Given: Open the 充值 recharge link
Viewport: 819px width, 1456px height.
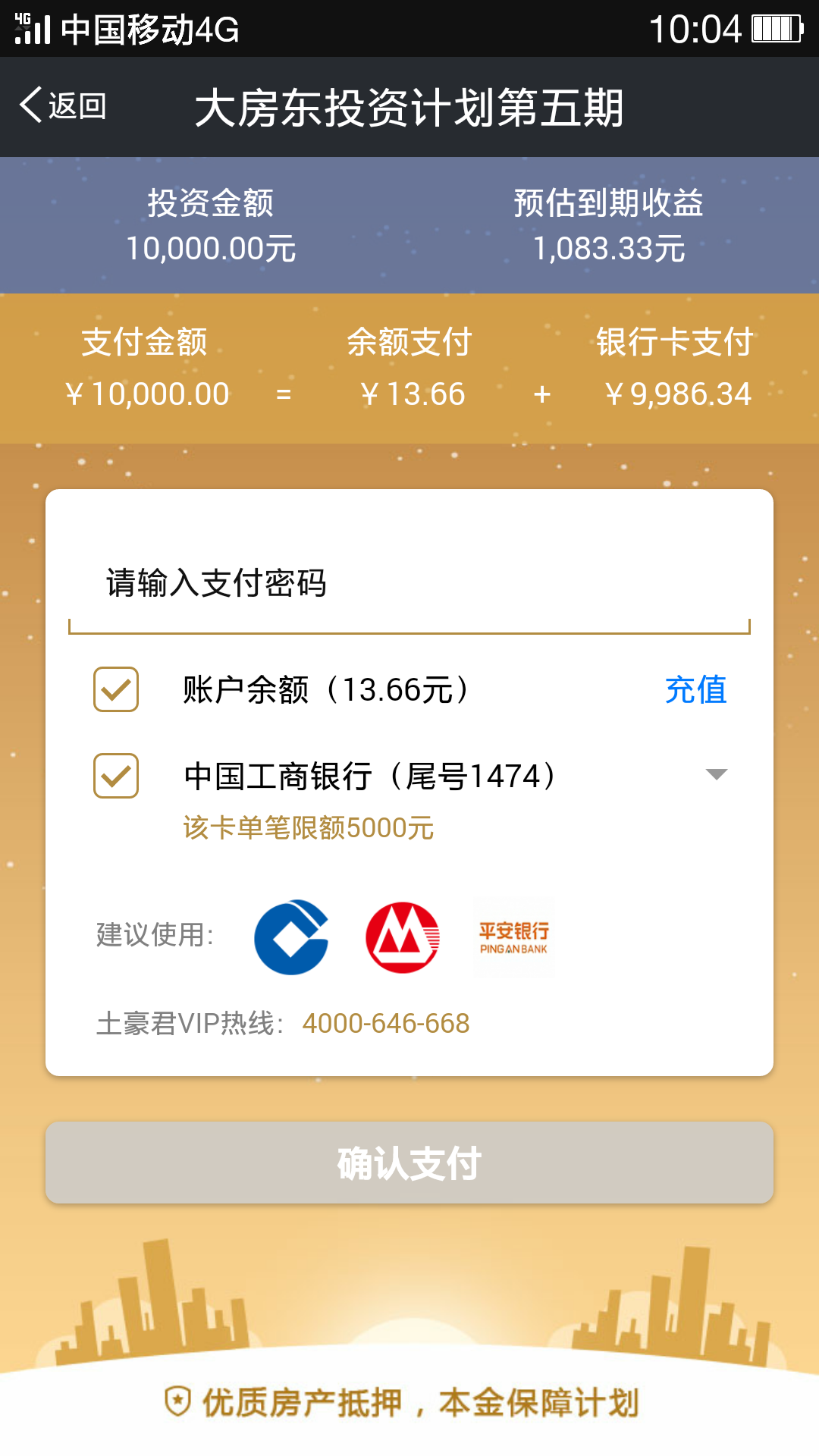Looking at the screenshot, I should (x=695, y=690).
